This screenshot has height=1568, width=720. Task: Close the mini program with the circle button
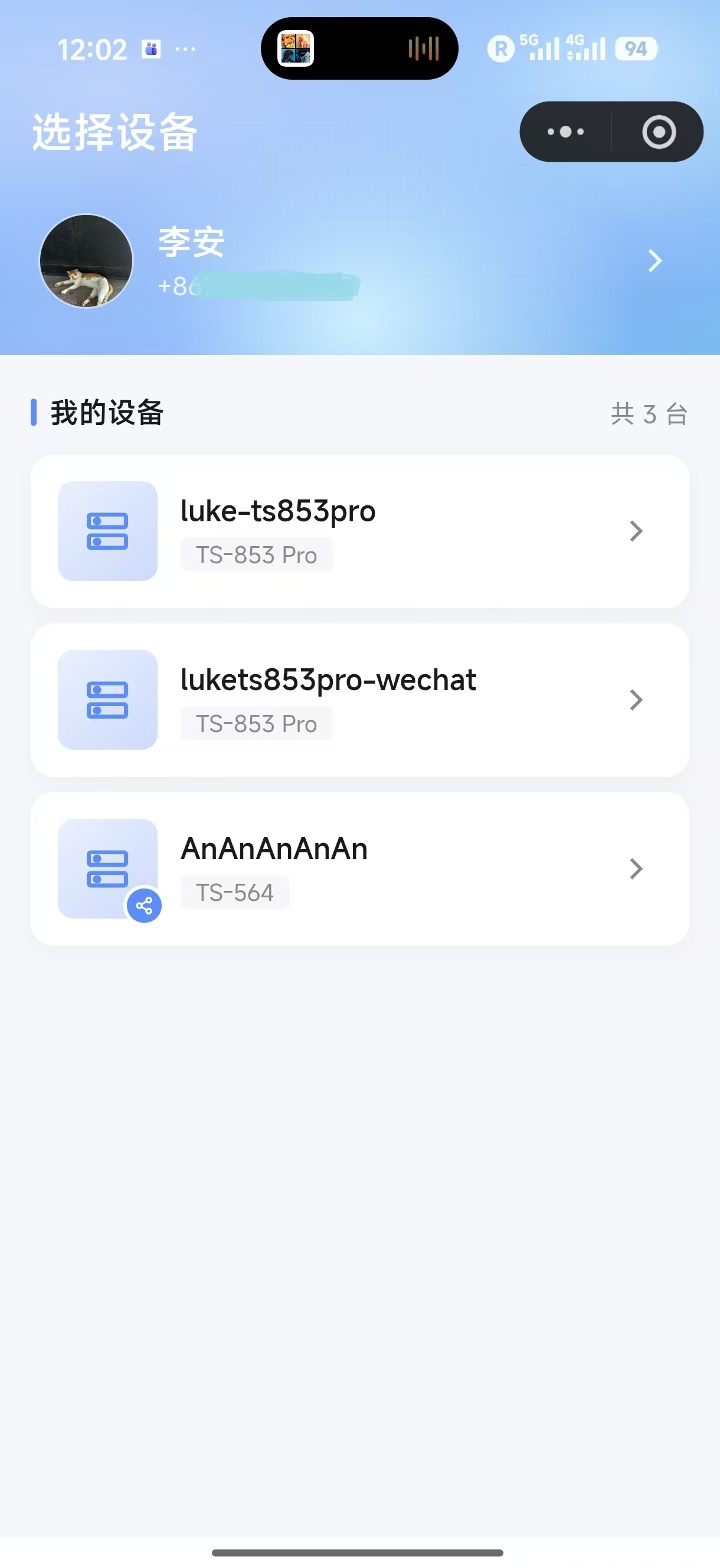[659, 132]
